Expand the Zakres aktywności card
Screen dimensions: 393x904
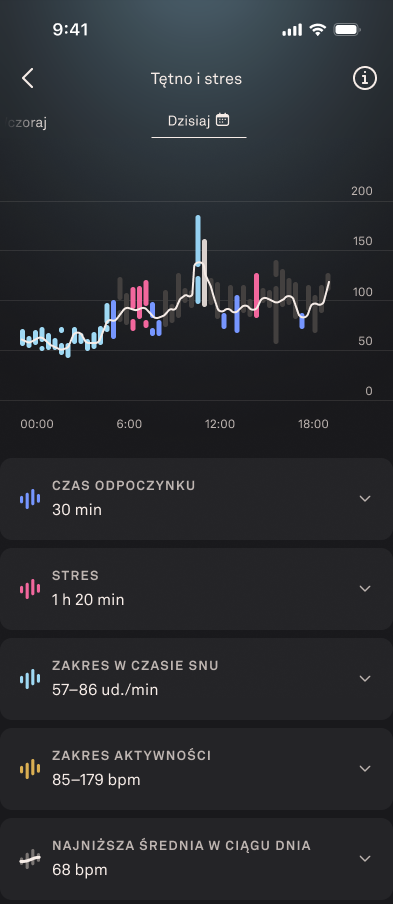pos(196,769)
